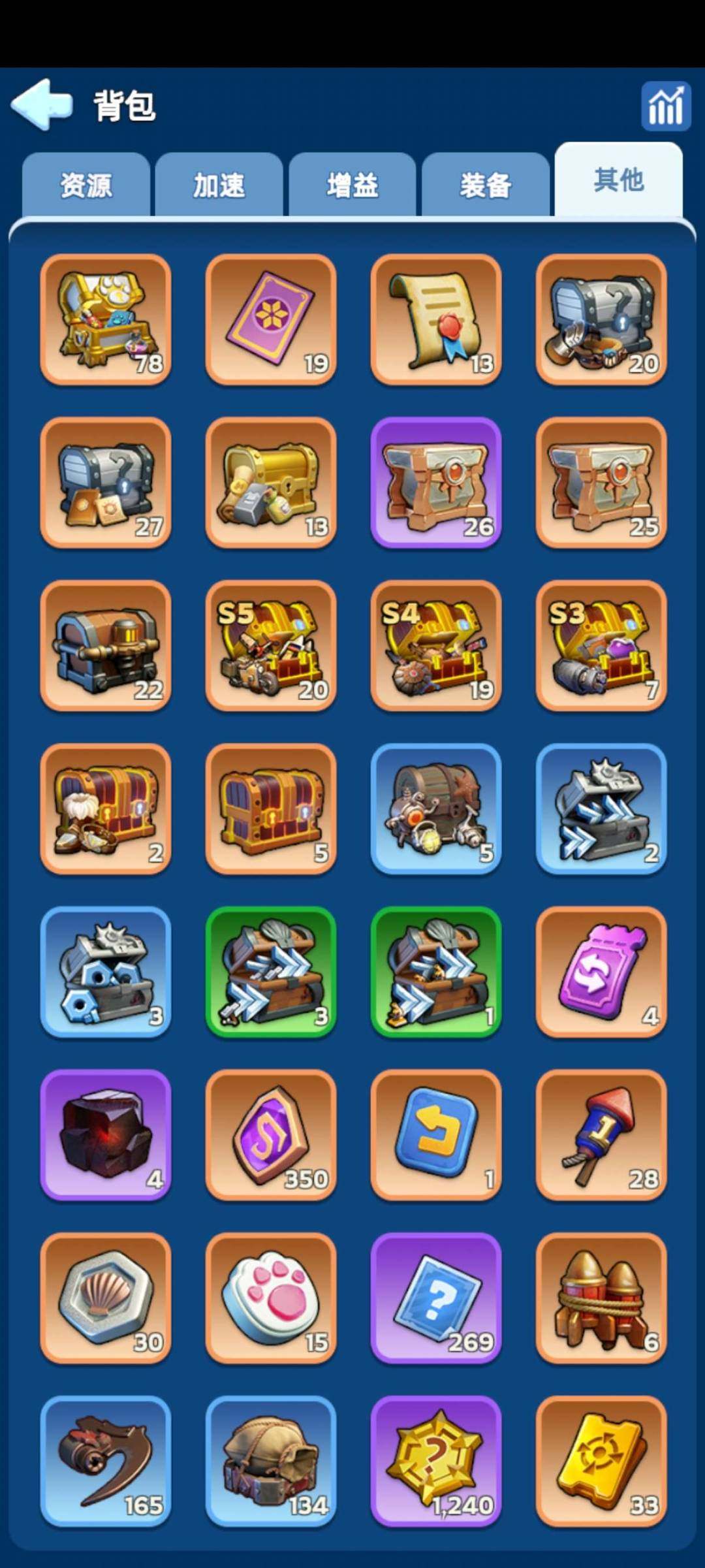The width and height of the screenshot is (705, 1568).
Task: Open the statistics chart icon
Action: coord(665,106)
